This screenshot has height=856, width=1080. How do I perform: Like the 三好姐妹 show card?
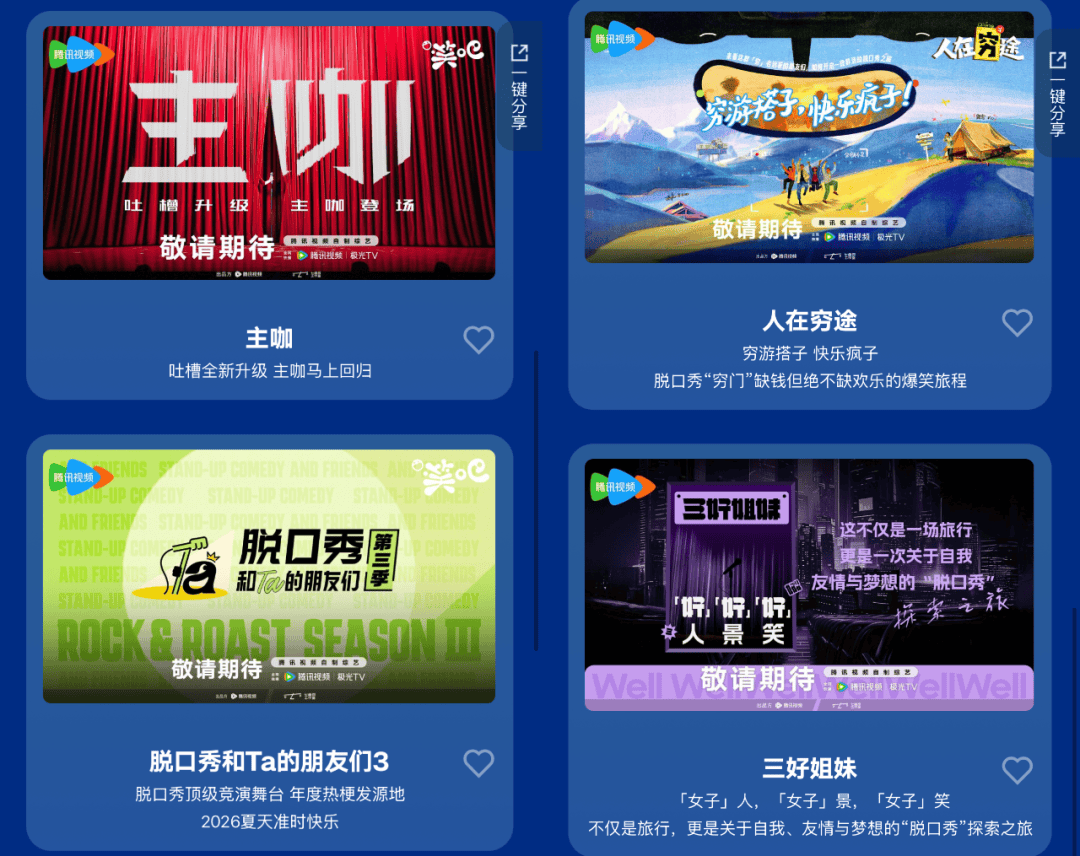[1017, 769]
